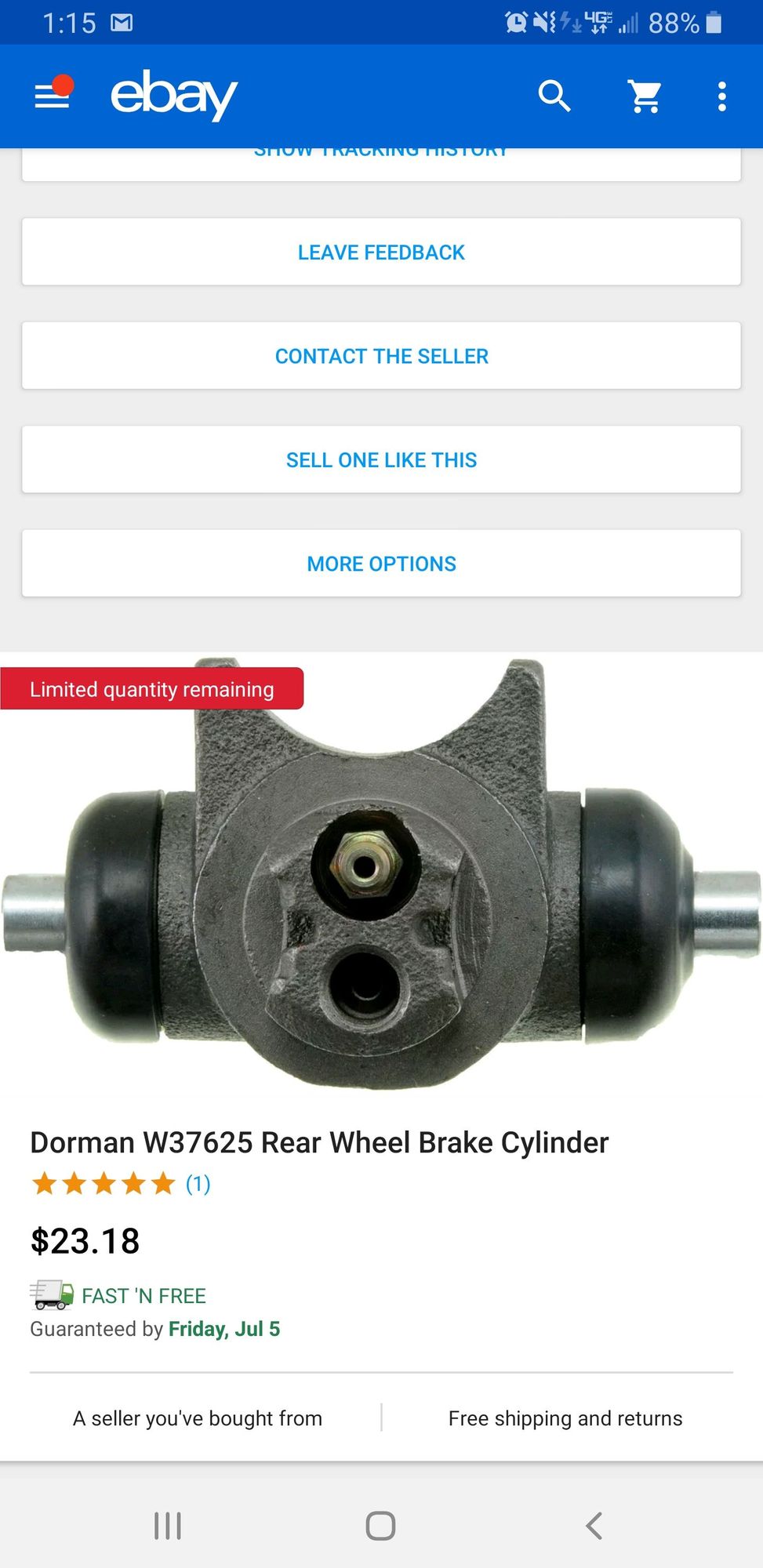
Task: Open recent apps from navigation bar
Action: click(168, 1526)
